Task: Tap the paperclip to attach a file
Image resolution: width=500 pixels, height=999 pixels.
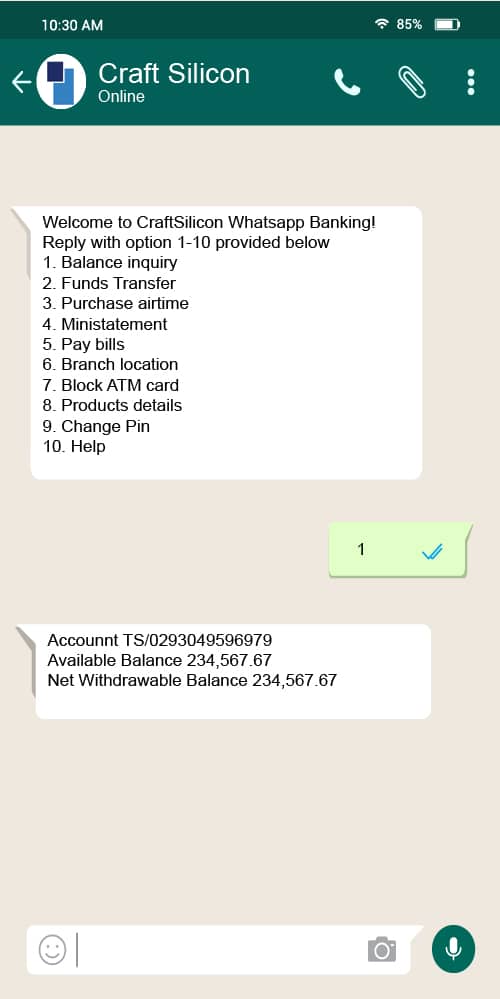Action: 411,82
